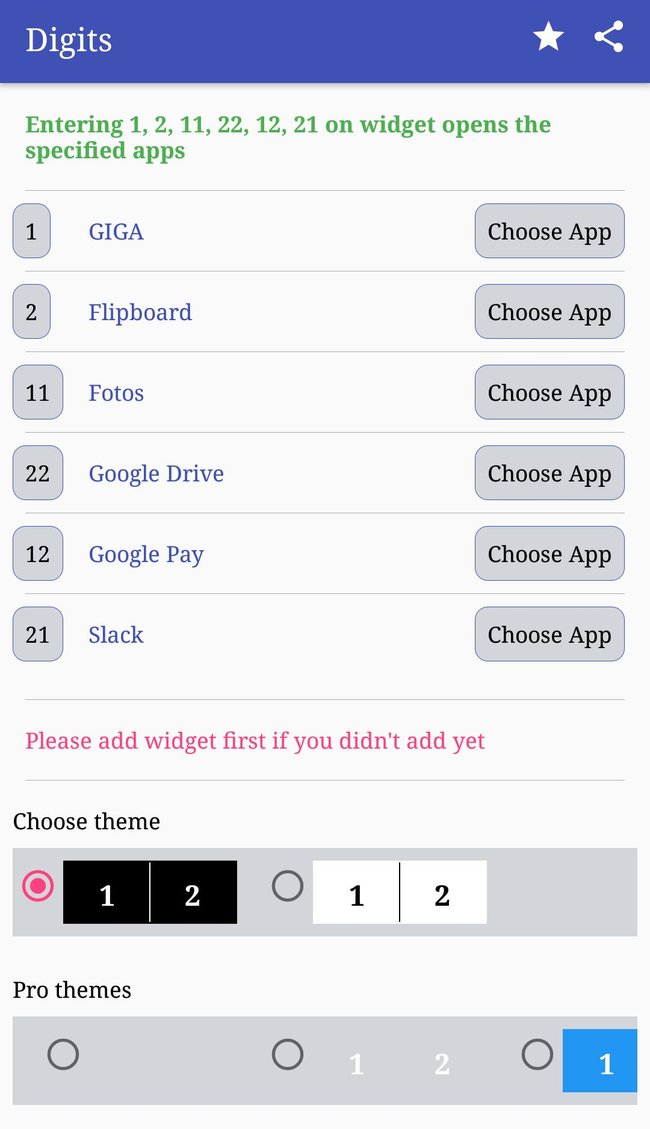Choose another app for the Slack row
Viewport: 650px width, 1129px height.
(x=549, y=634)
